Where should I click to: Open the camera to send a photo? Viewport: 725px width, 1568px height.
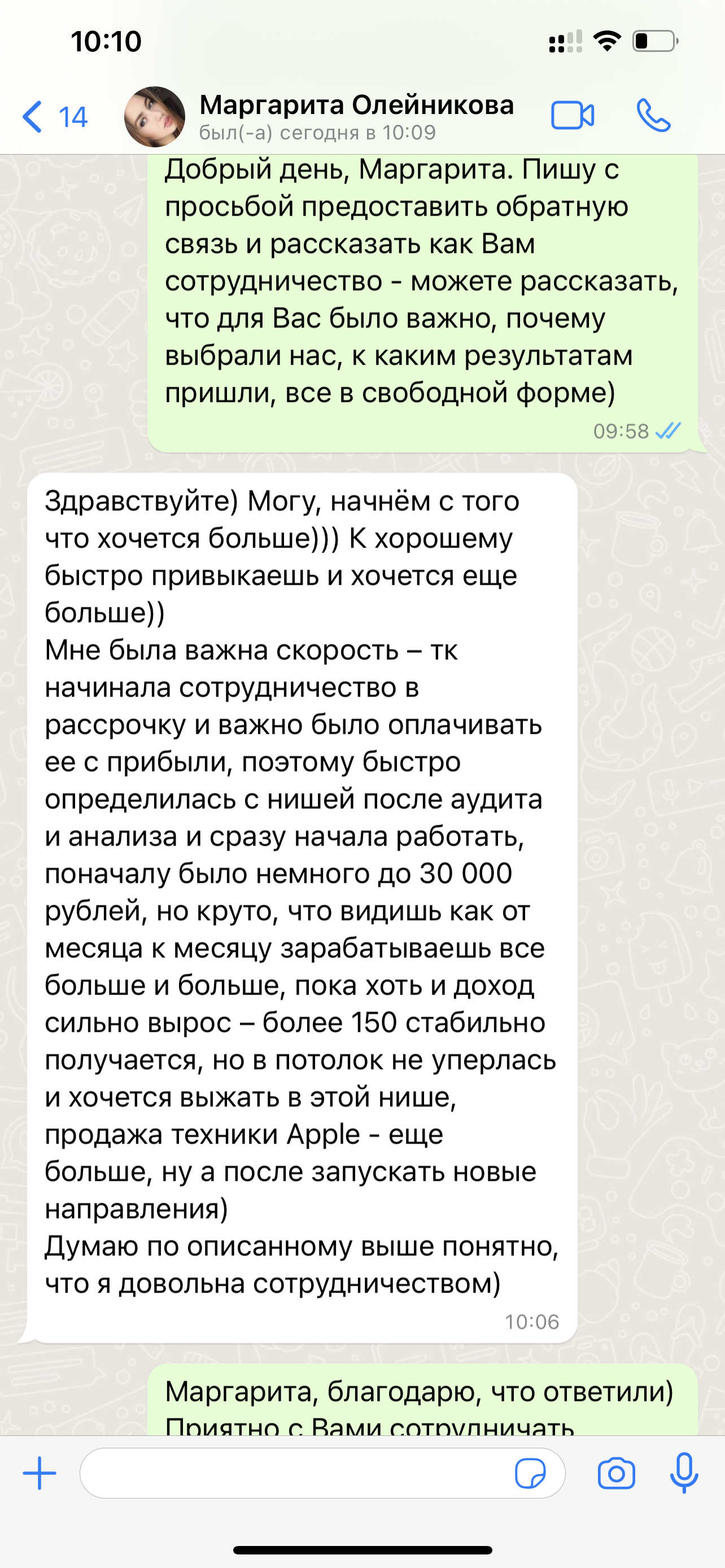tap(616, 1474)
